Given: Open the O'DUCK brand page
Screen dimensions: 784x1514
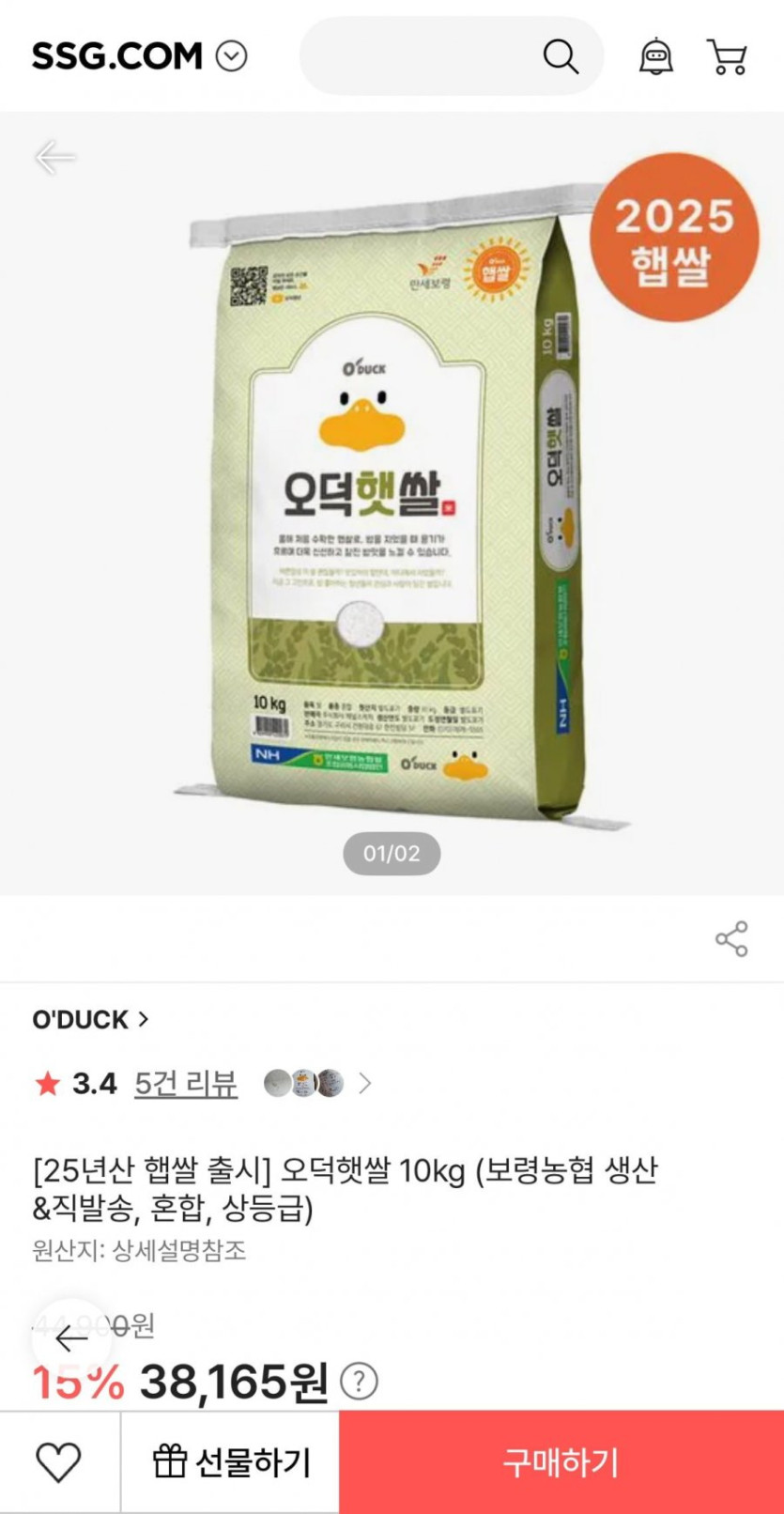Looking at the screenshot, I should (90, 1019).
